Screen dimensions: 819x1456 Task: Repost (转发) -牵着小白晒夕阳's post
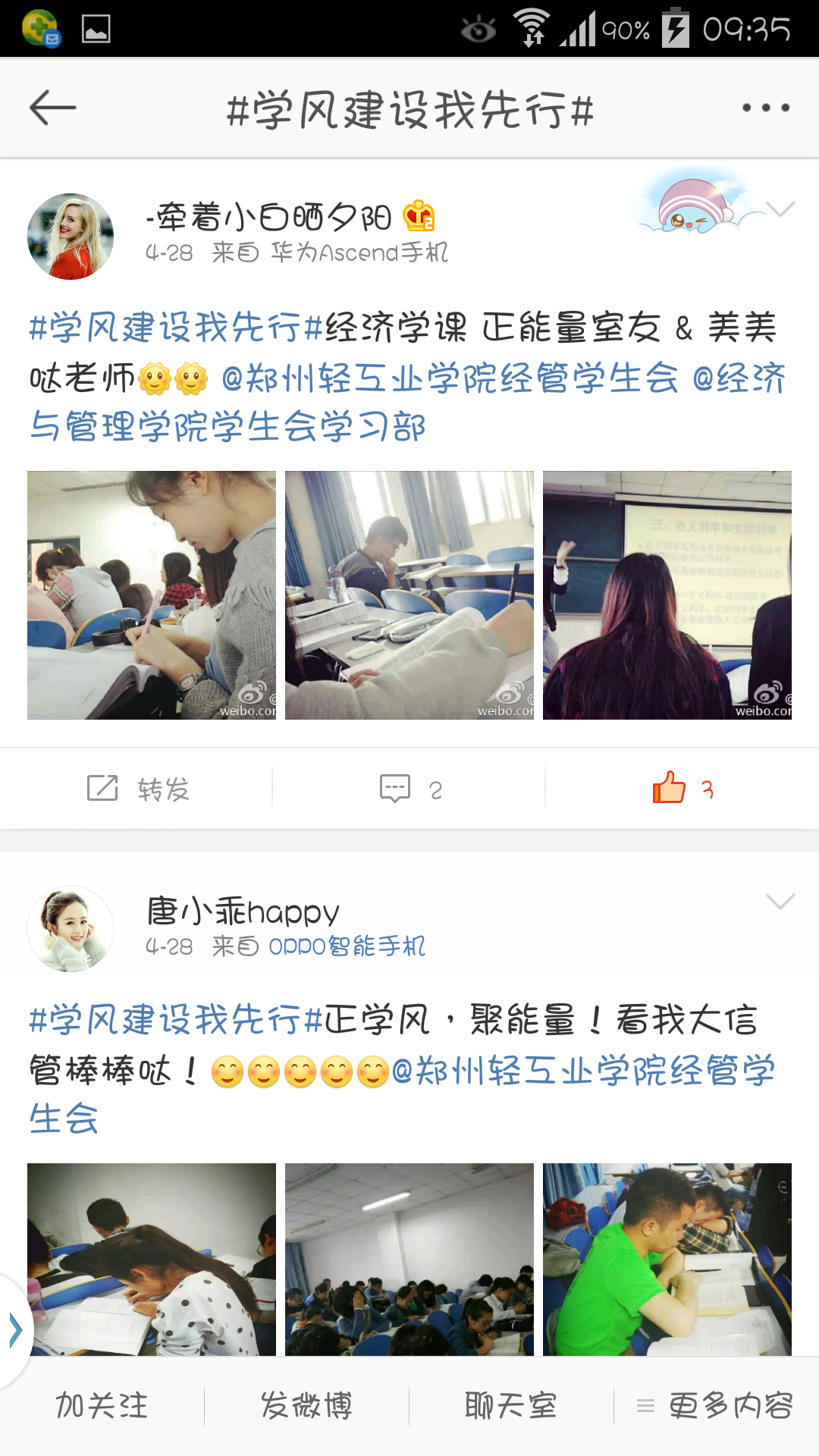tap(137, 789)
